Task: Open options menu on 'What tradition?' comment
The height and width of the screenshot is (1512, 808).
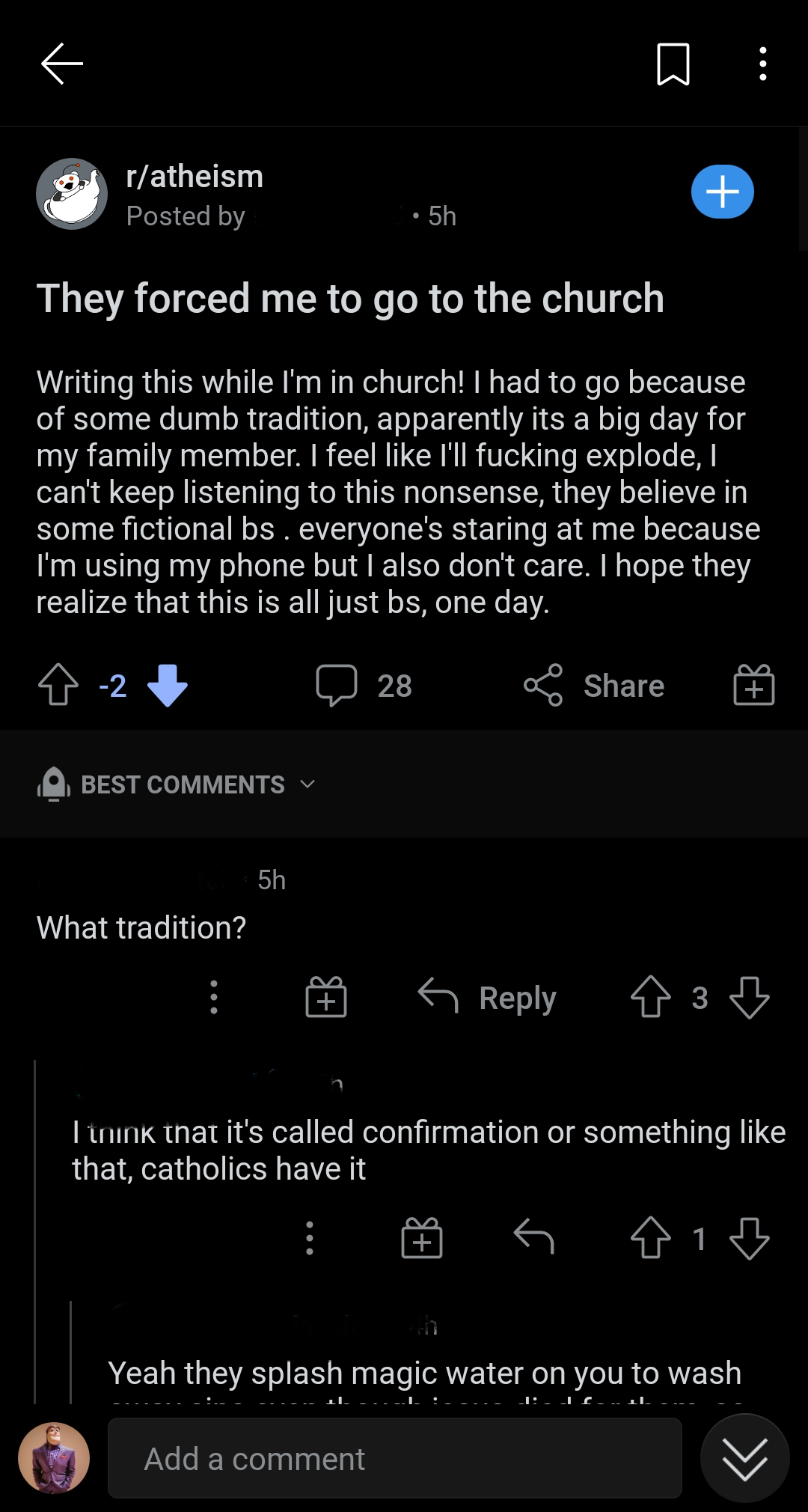Action: coord(214,997)
